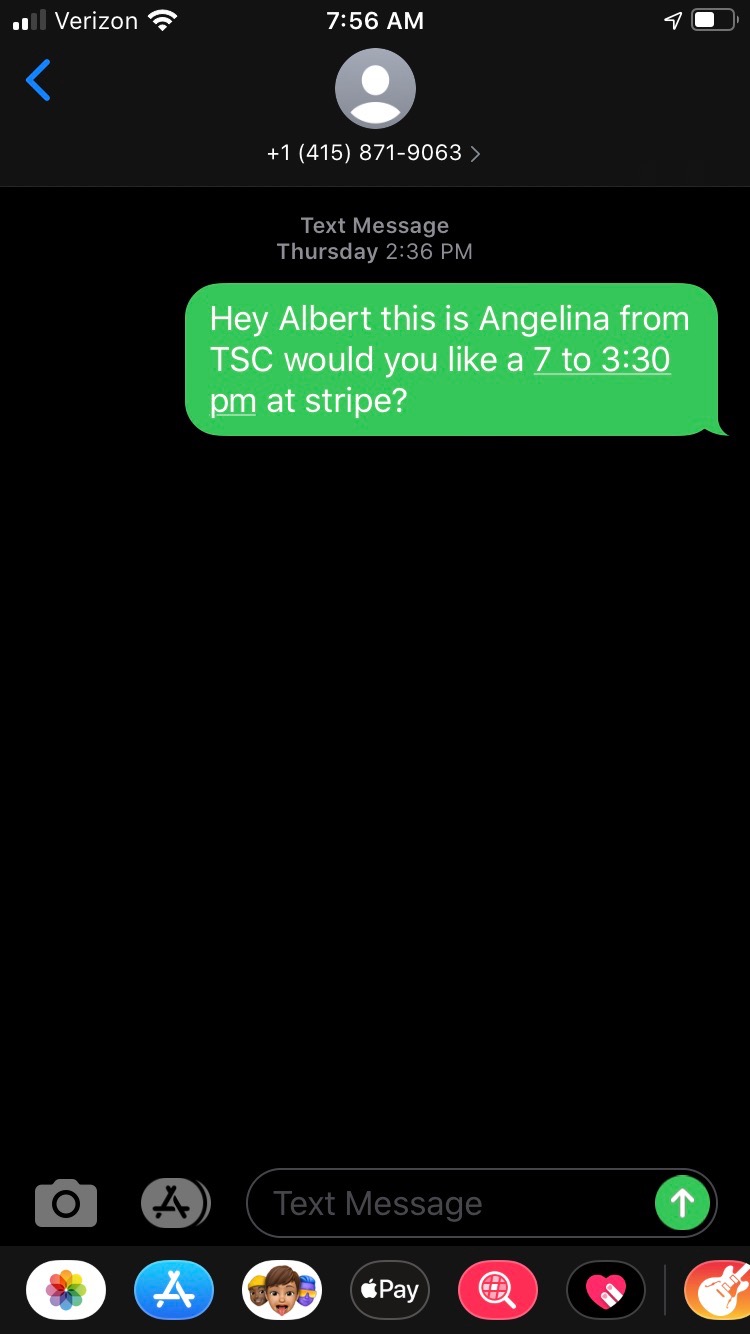Open the Photos app in the app strip
Viewport: 750px width, 1334px height.
click(66, 1290)
